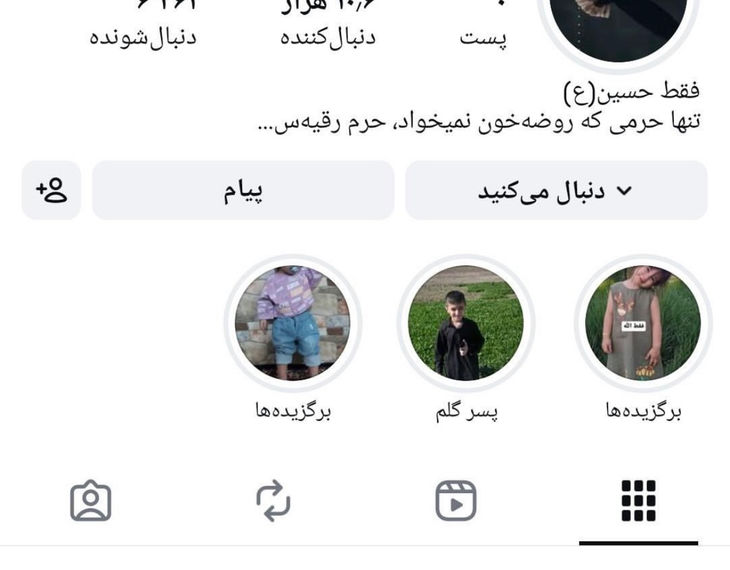Open the 'پسر گلم' story highlight
The height and width of the screenshot is (570, 730).
point(466,323)
